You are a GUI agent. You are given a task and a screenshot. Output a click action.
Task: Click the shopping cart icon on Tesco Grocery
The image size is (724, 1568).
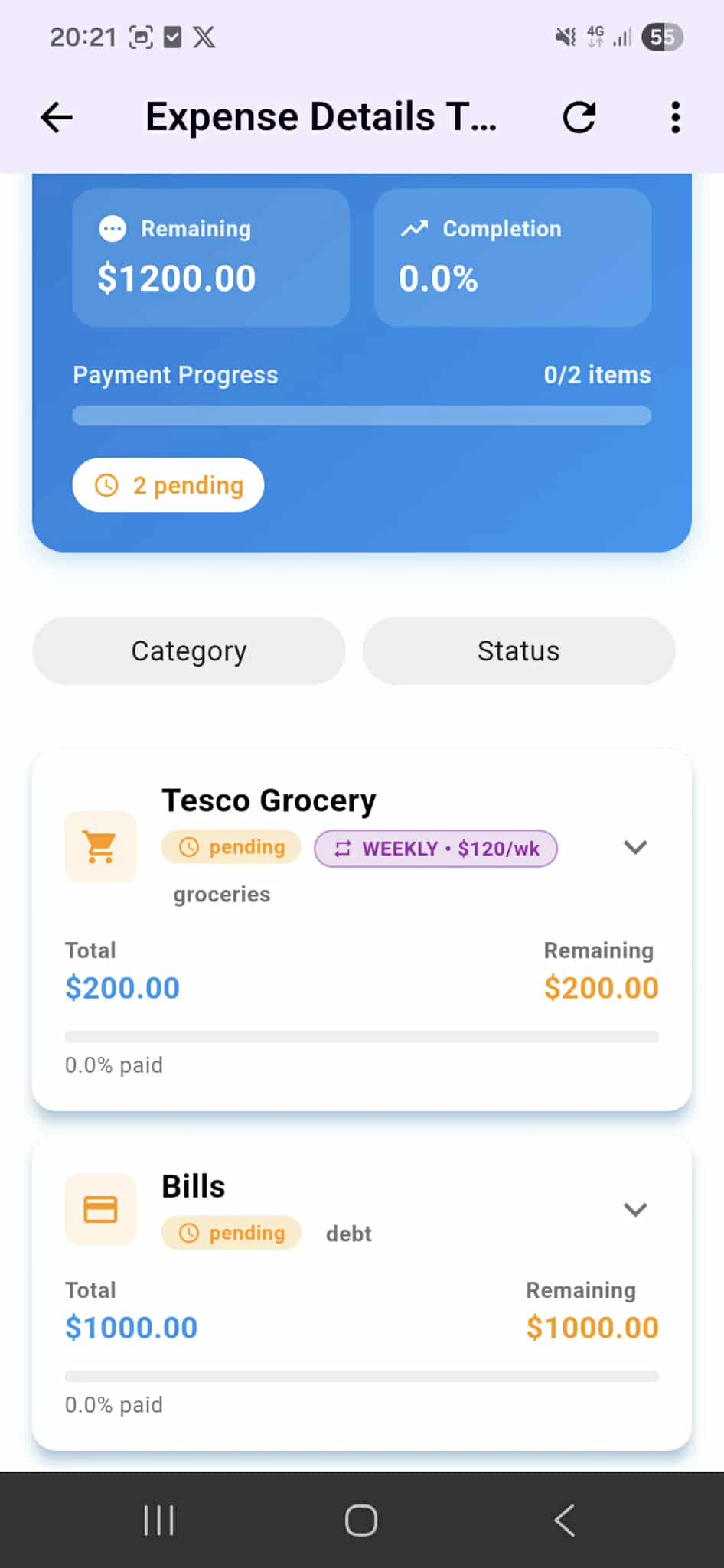pos(100,846)
